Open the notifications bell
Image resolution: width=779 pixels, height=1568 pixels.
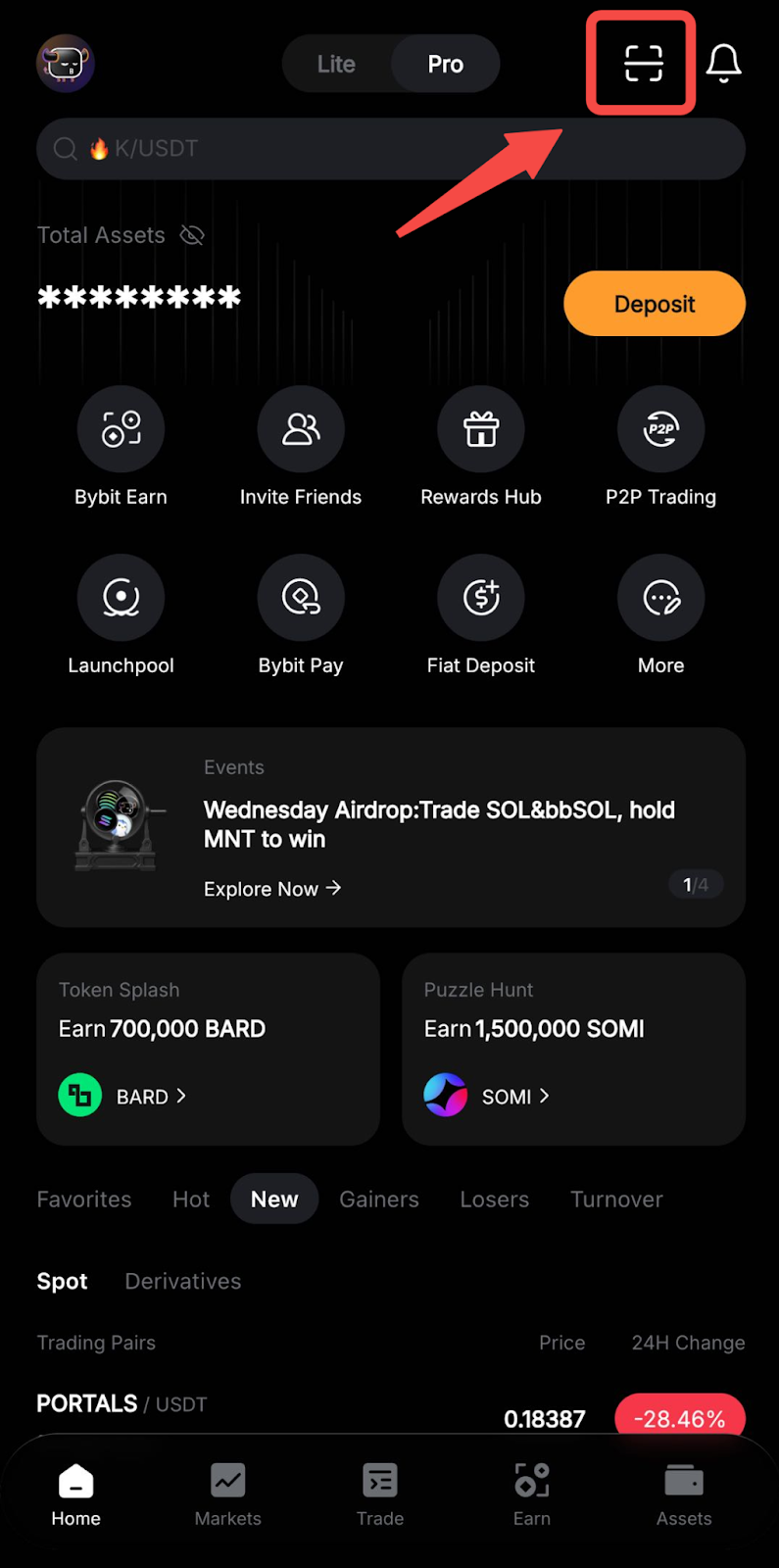click(723, 64)
